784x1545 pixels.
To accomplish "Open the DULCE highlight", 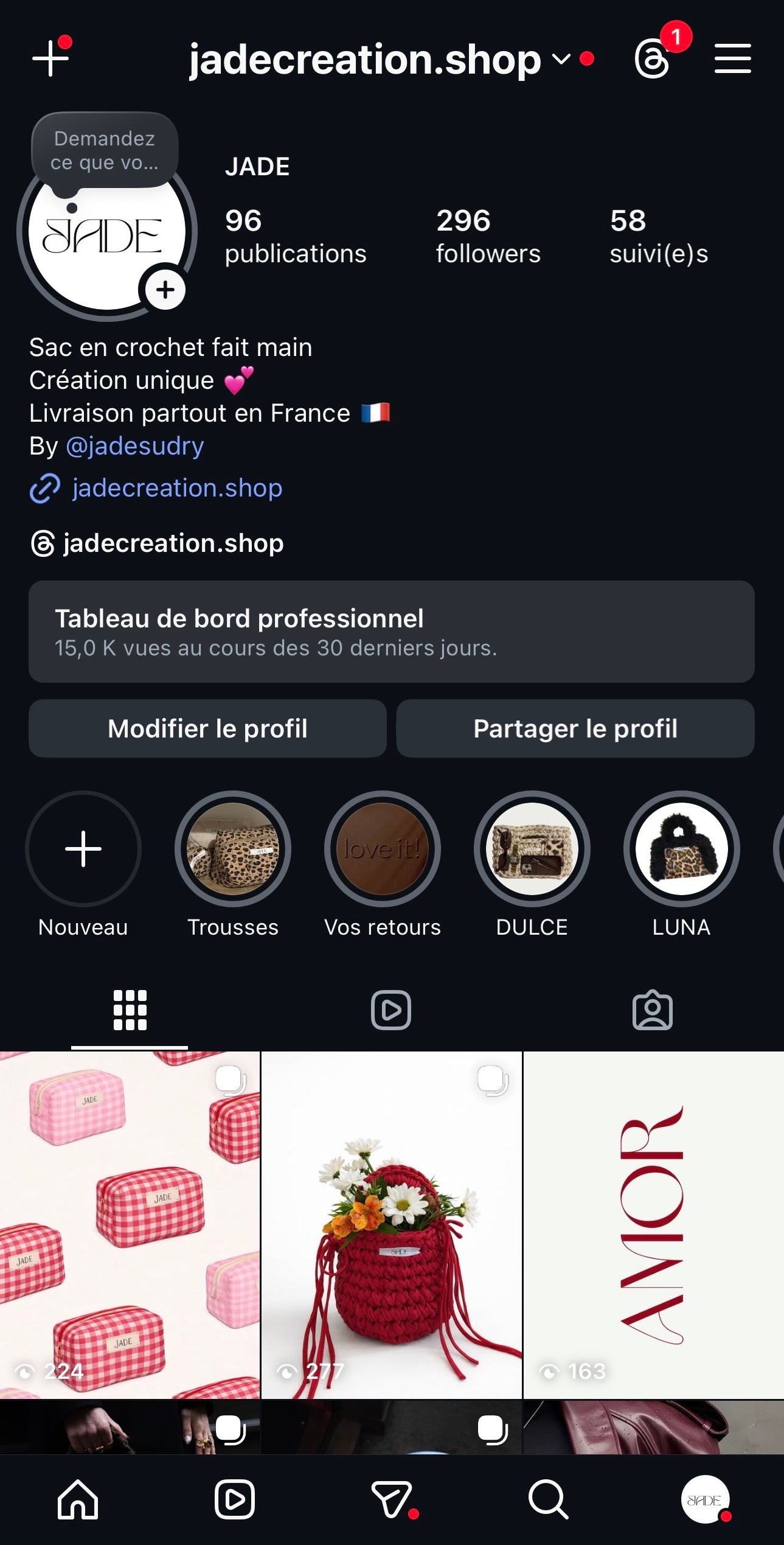I will coord(532,848).
